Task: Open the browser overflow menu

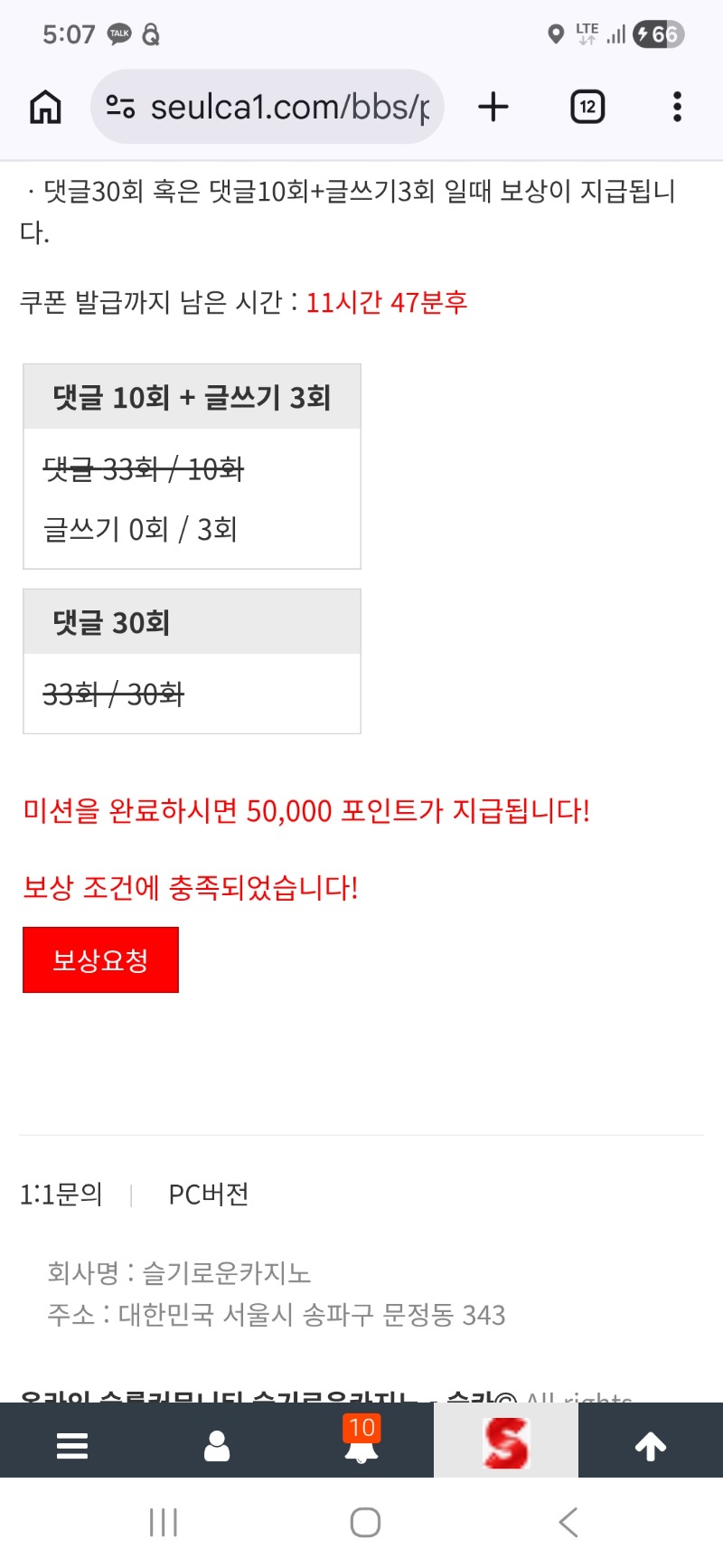Action: [677, 107]
